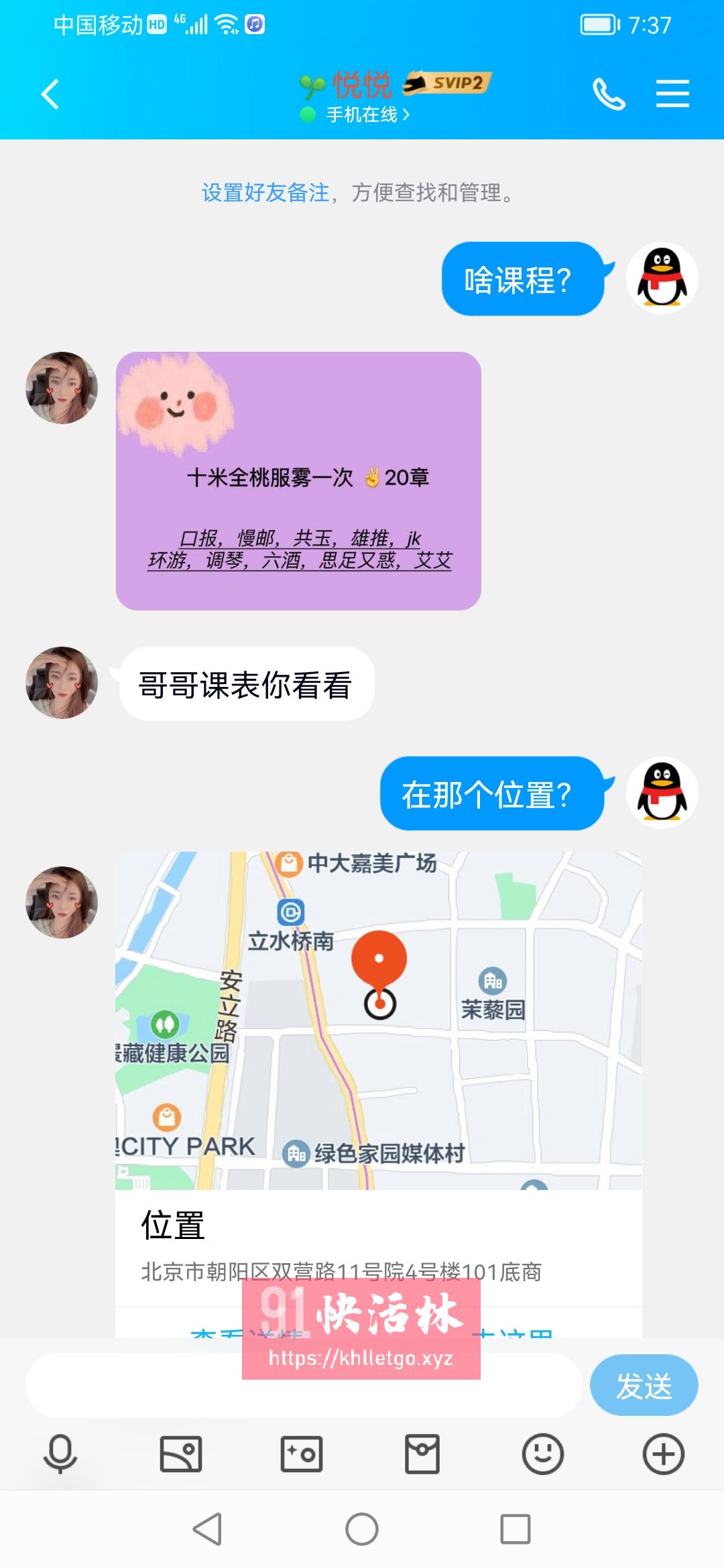Expand the 手机在线 online status chevron
The image size is (724, 1568).
(x=407, y=115)
